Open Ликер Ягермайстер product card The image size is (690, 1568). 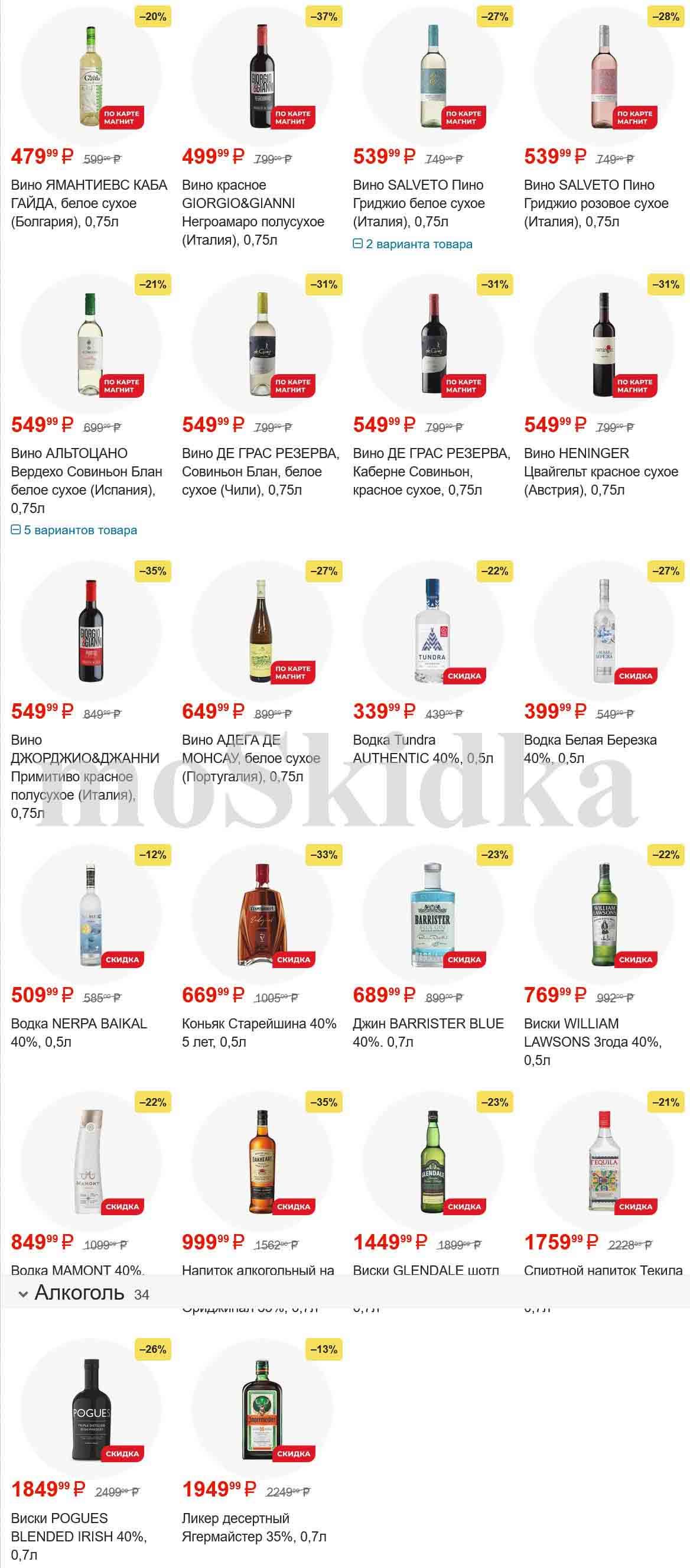click(x=254, y=1527)
